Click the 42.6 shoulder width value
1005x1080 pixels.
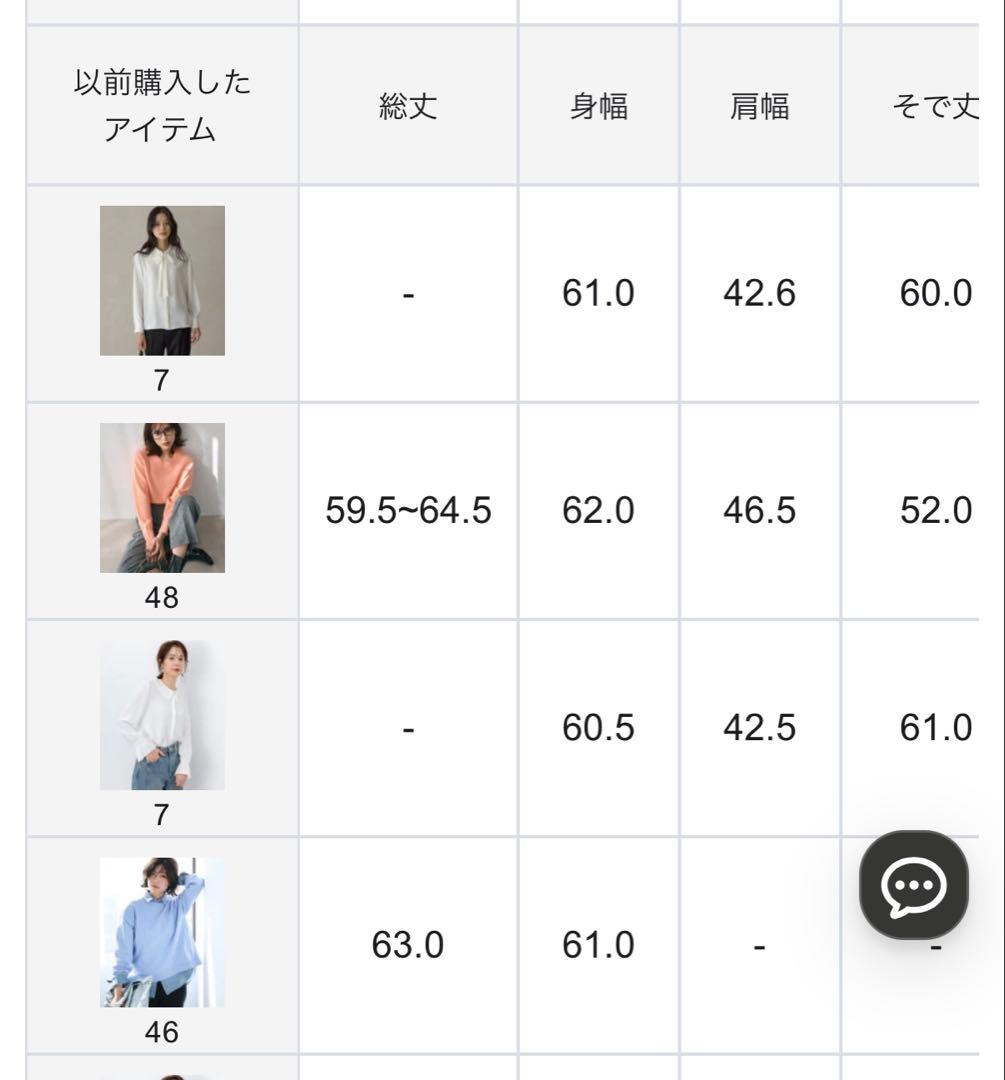pyautogui.click(x=759, y=293)
